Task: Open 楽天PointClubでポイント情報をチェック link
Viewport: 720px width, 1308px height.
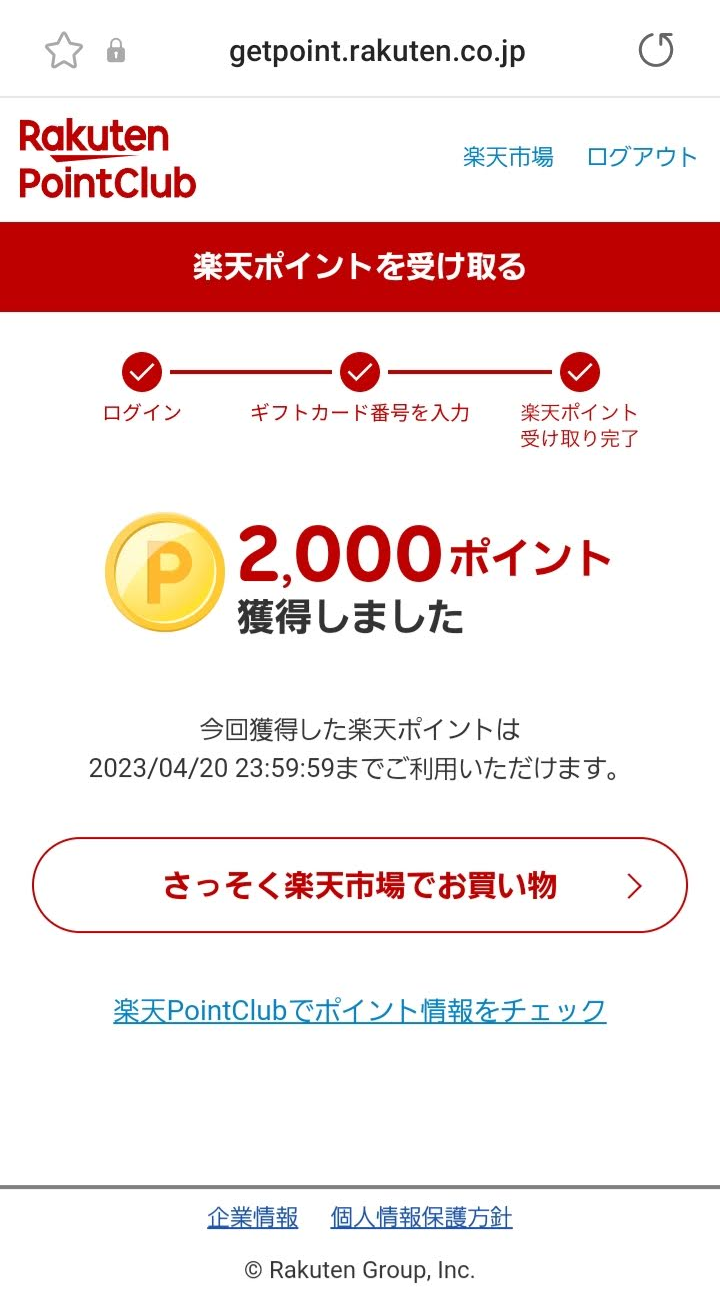Action: [360, 1010]
